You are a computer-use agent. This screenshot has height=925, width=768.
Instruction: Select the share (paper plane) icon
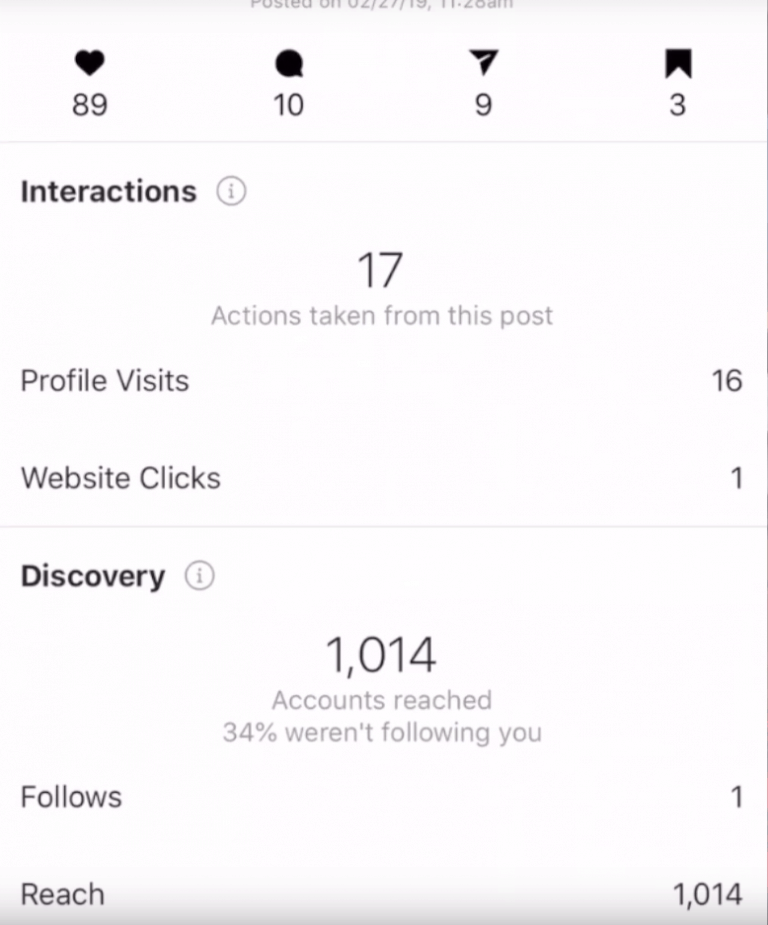point(484,62)
